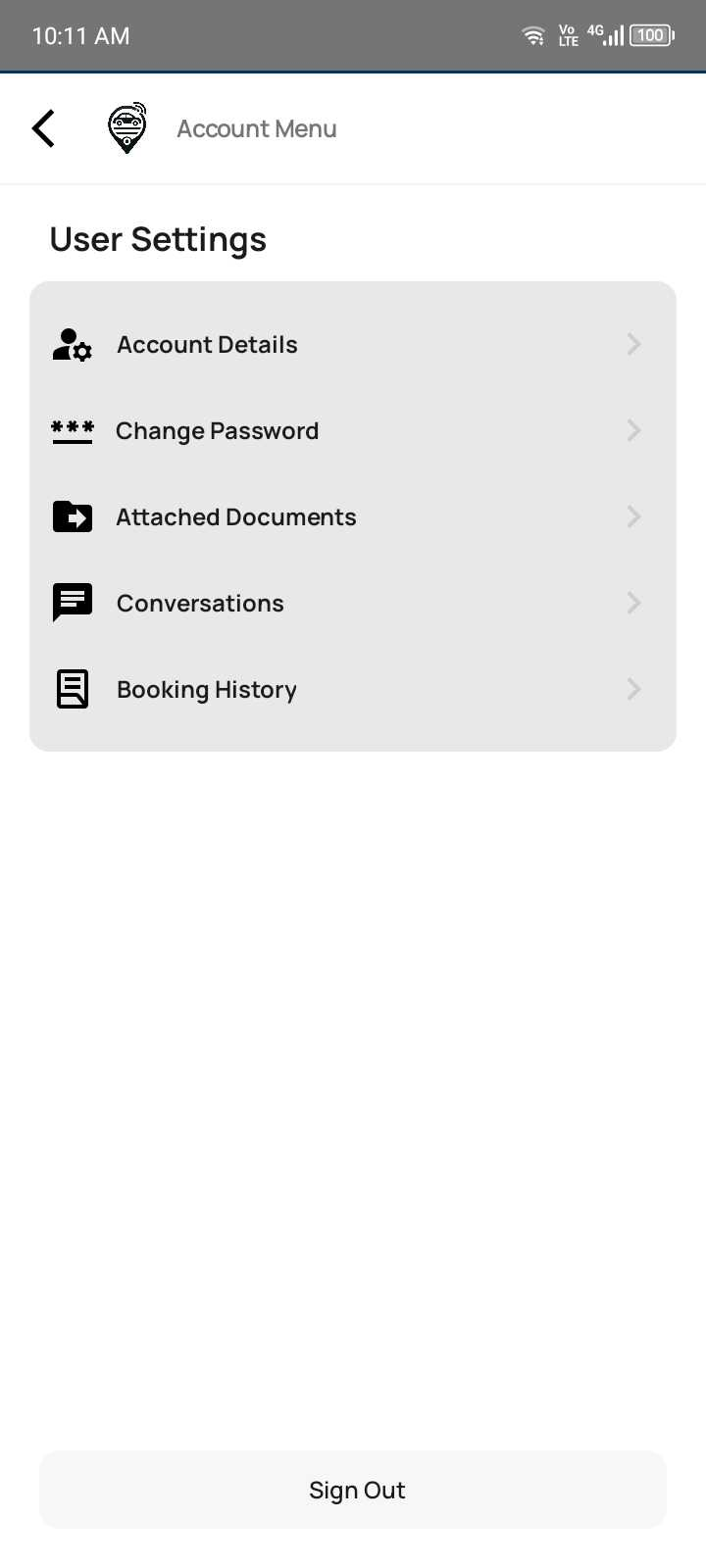Go back using the header arrow
This screenshot has width=706, height=1568.
44,128
